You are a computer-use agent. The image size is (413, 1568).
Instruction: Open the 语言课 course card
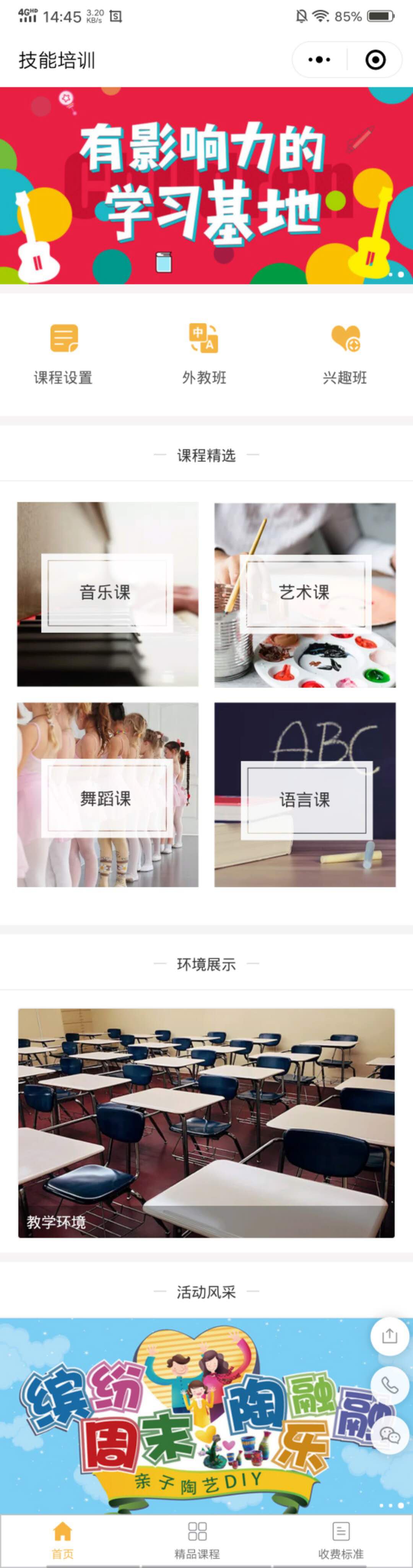click(x=304, y=794)
